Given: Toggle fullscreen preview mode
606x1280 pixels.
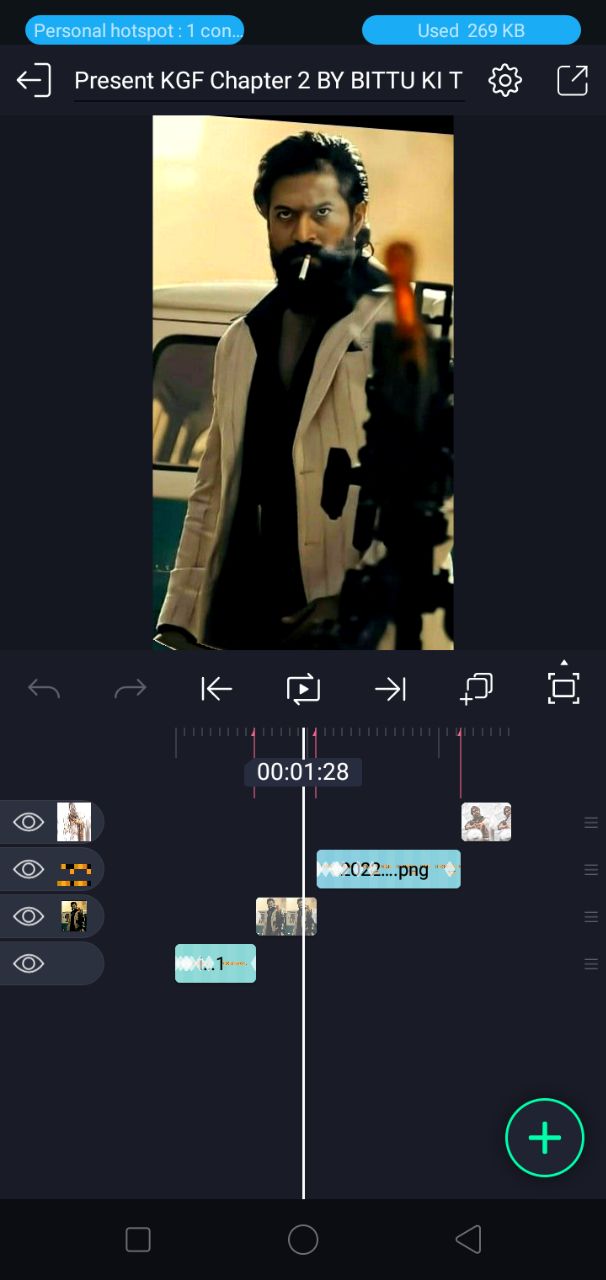Looking at the screenshot, I should (564, 687).
